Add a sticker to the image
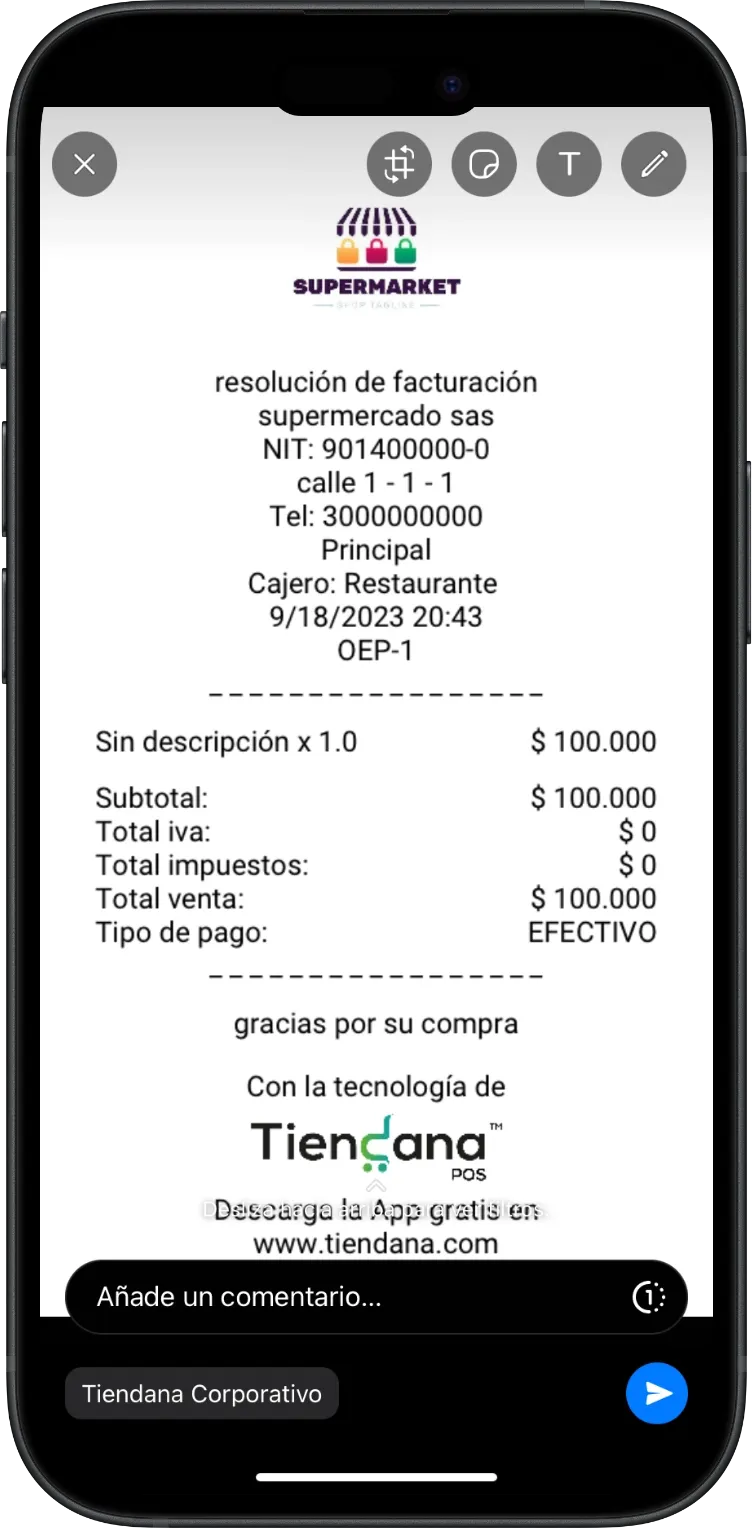 tap(484, 164)
